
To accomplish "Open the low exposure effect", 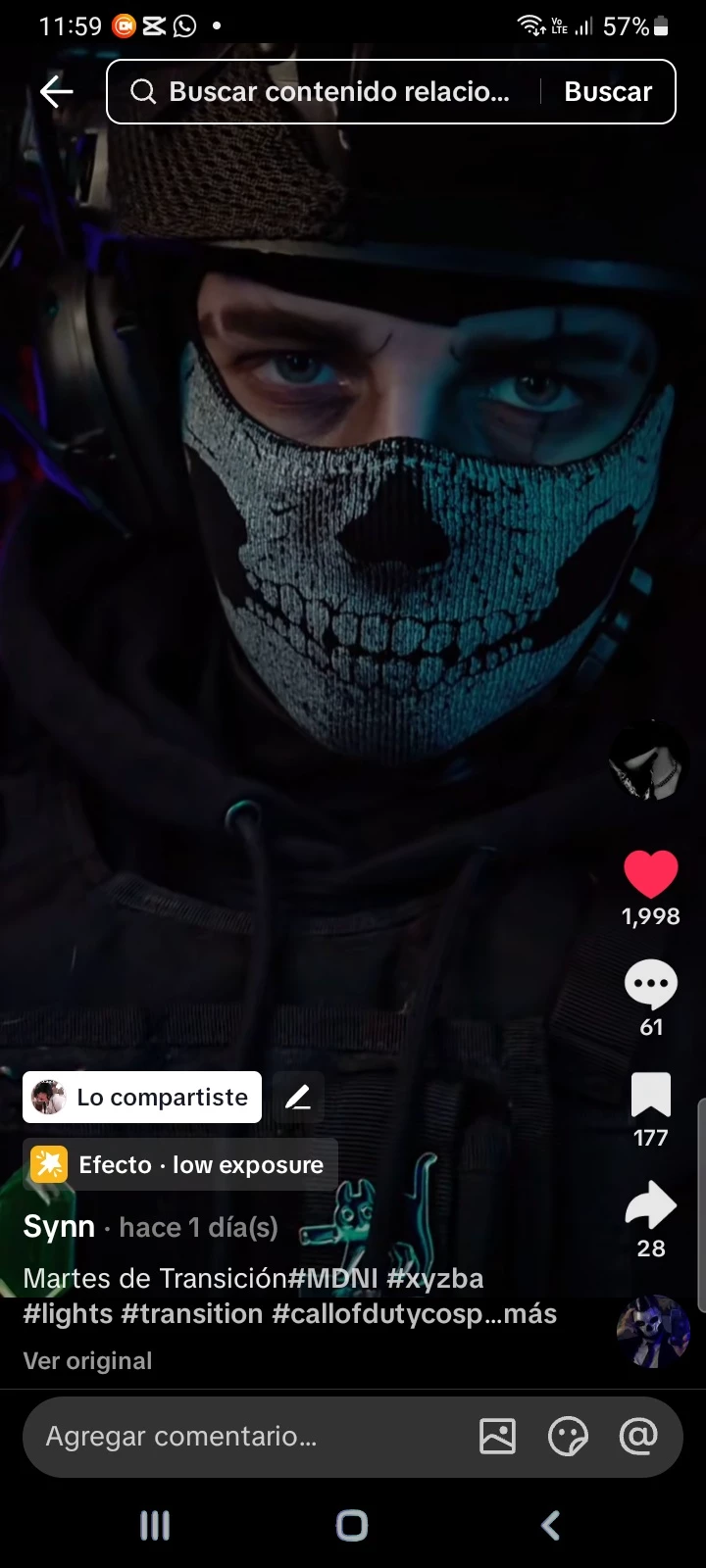I will (x=180, y=1164).
